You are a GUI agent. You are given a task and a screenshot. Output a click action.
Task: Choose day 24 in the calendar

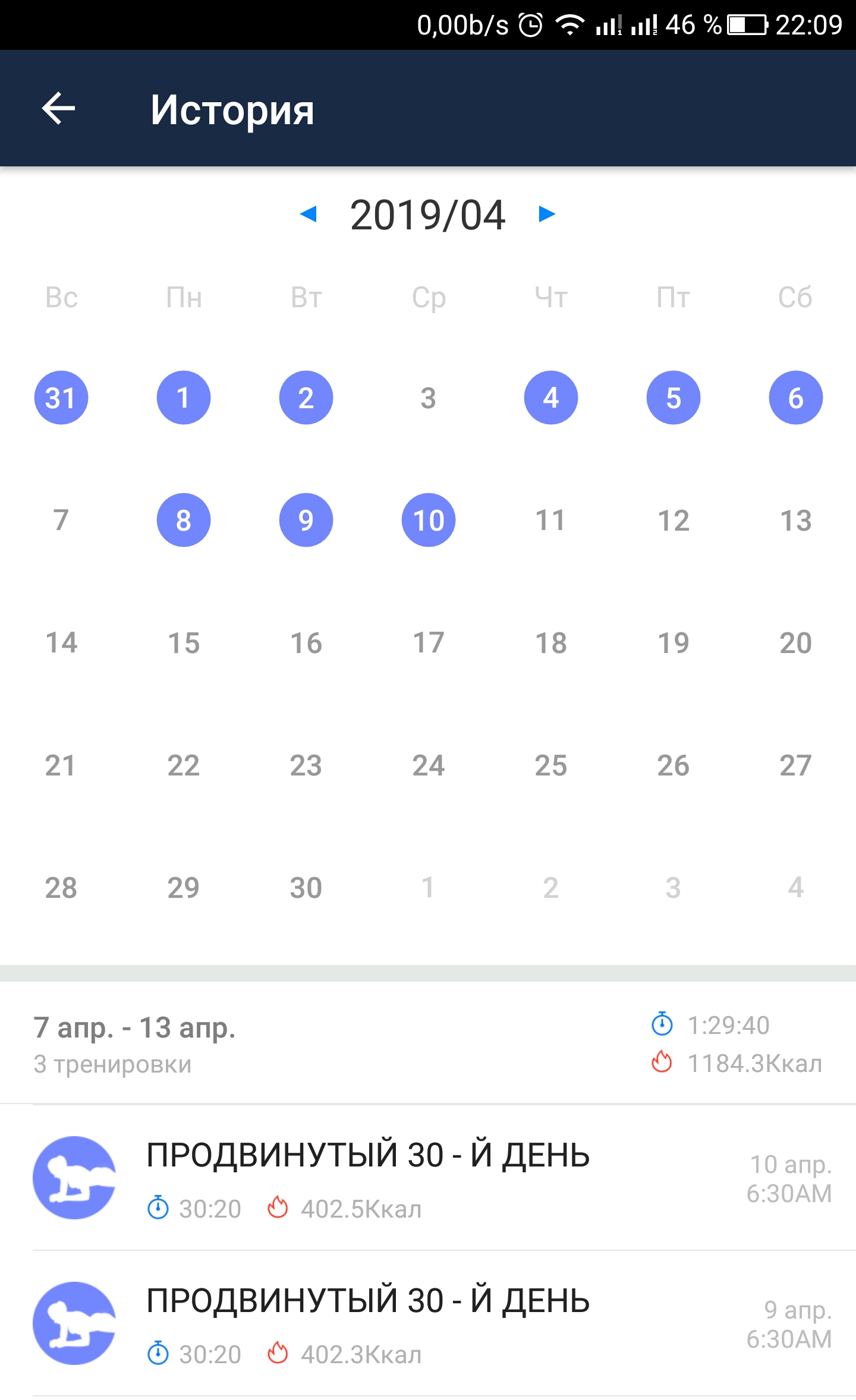[x=429, y=765]
